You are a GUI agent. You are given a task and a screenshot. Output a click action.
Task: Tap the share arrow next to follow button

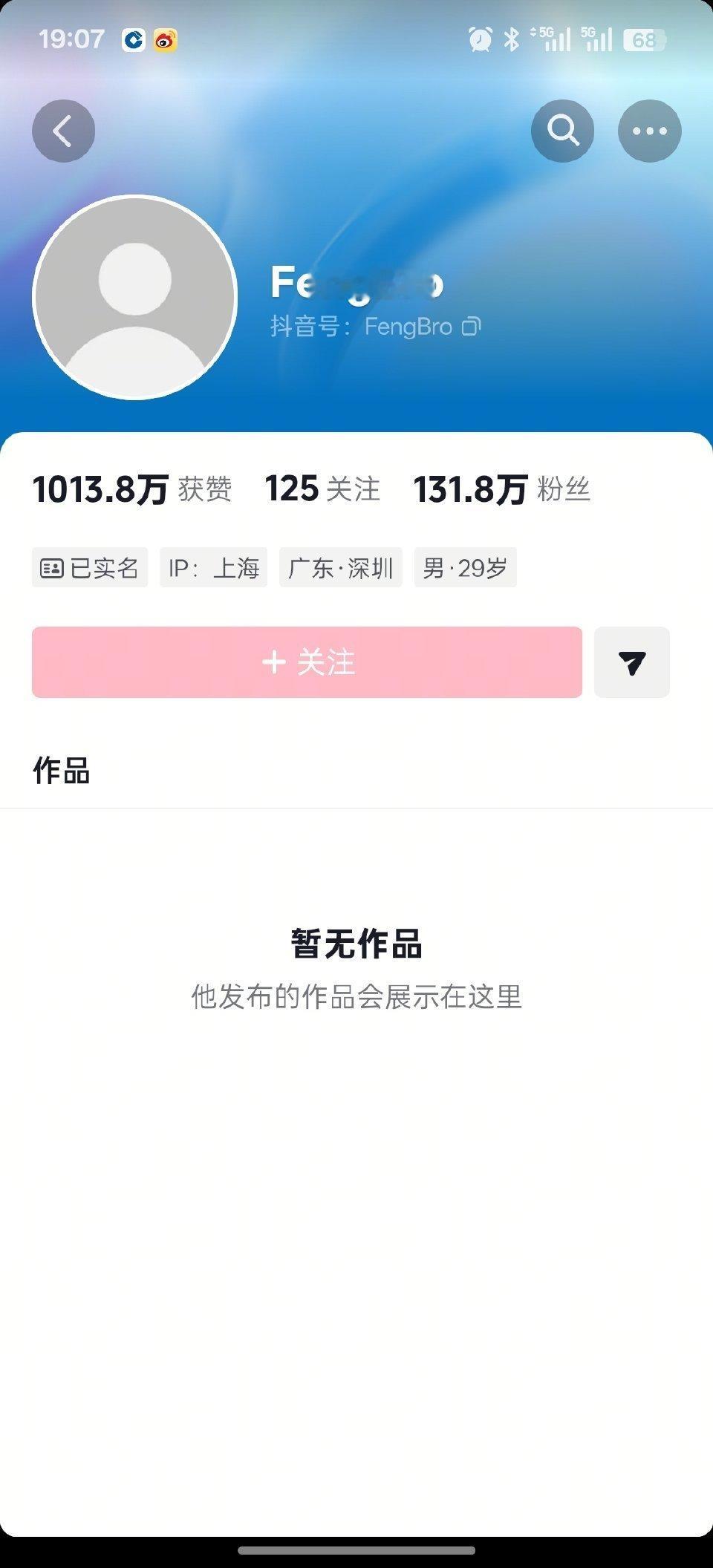click(x=631, y=663)
